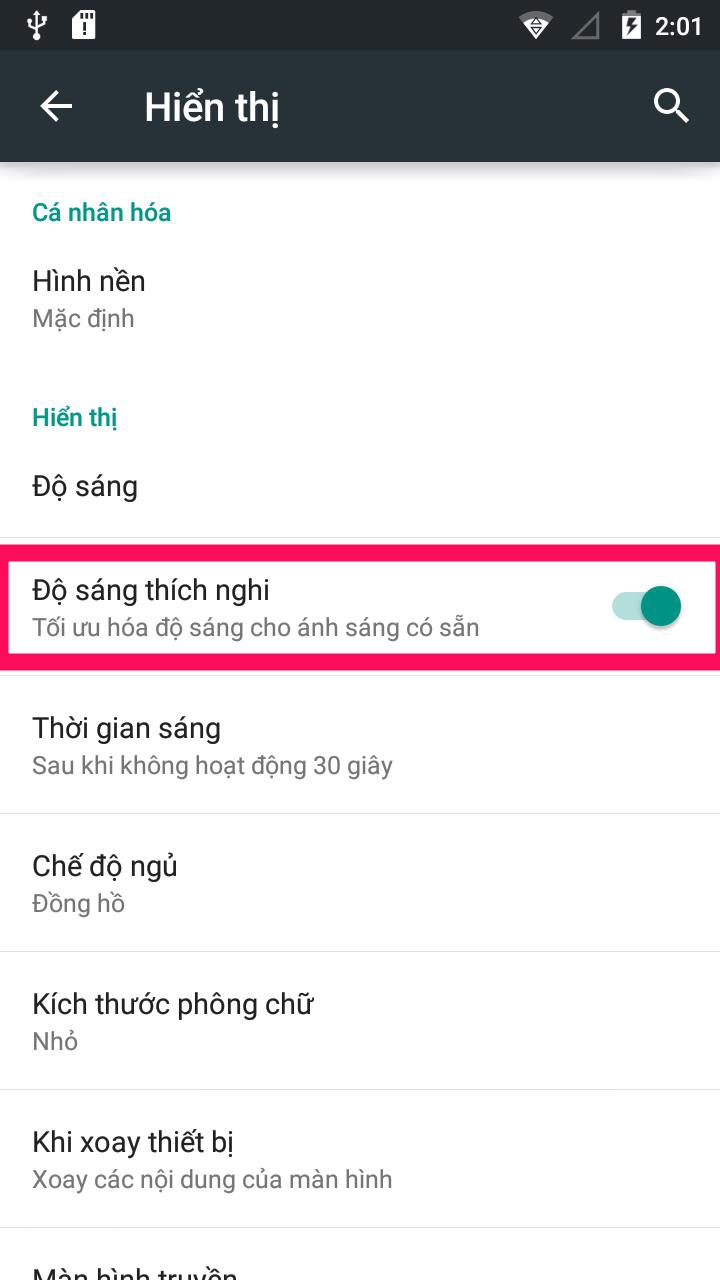Screen dimensions: 720x1280
Task: Open the Độ sáng brightness slider
Action: [360, 486]
